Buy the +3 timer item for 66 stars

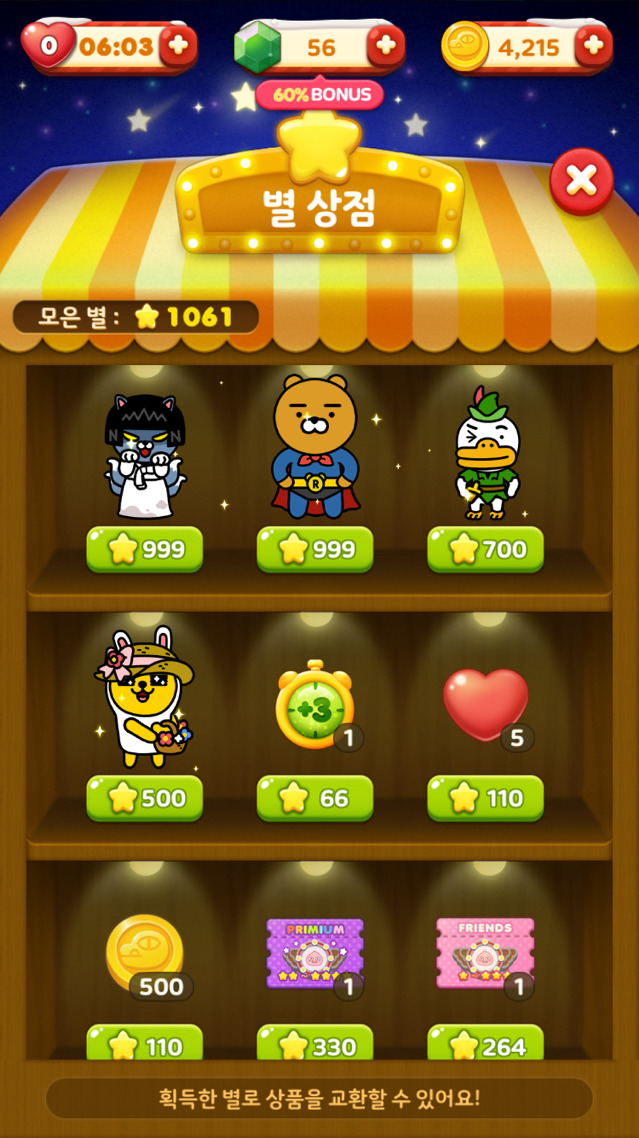[315, 798]
